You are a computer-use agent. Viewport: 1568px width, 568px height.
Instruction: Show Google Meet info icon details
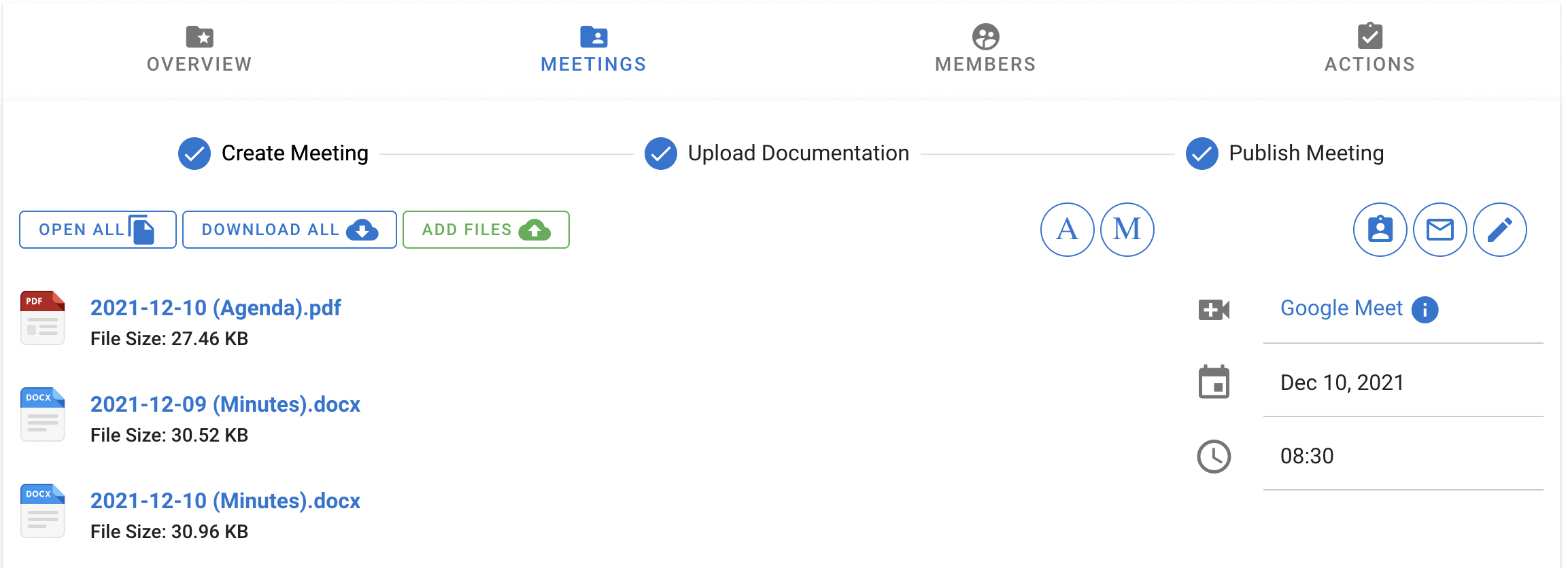click(x=1425, y=310)
